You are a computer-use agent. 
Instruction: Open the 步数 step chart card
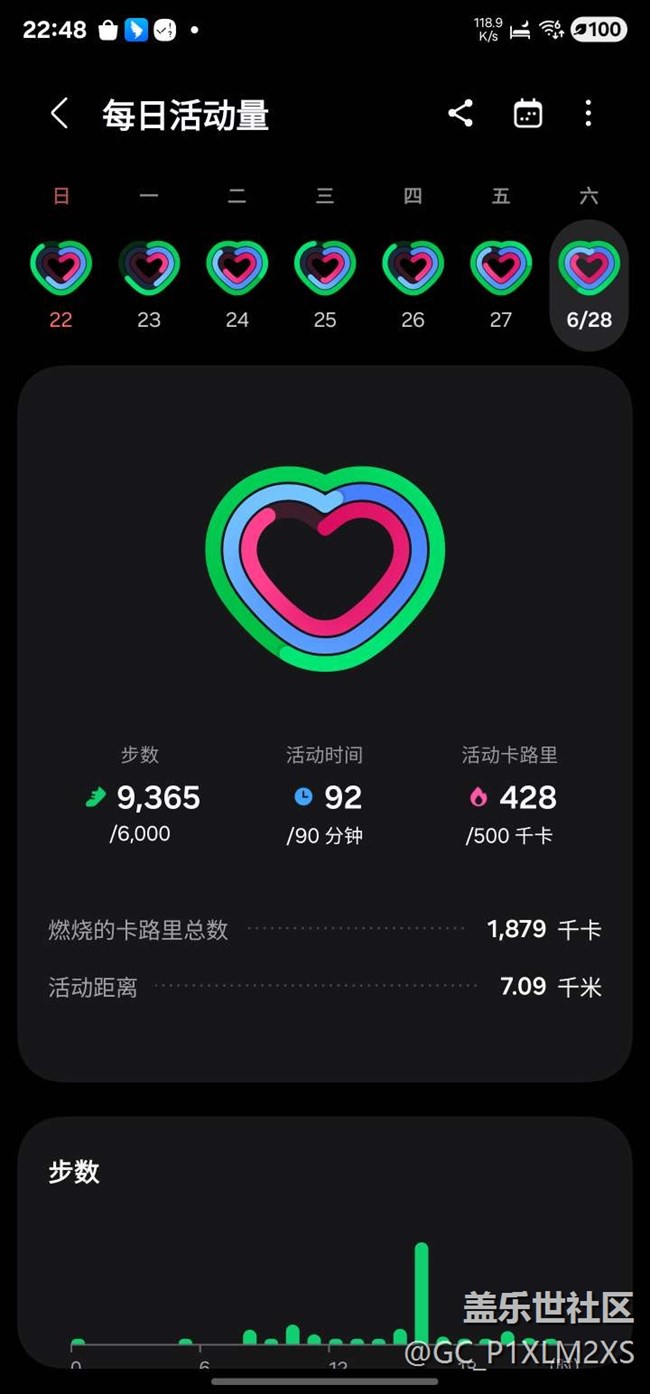pyautogui.click(x=325, y=1242)
